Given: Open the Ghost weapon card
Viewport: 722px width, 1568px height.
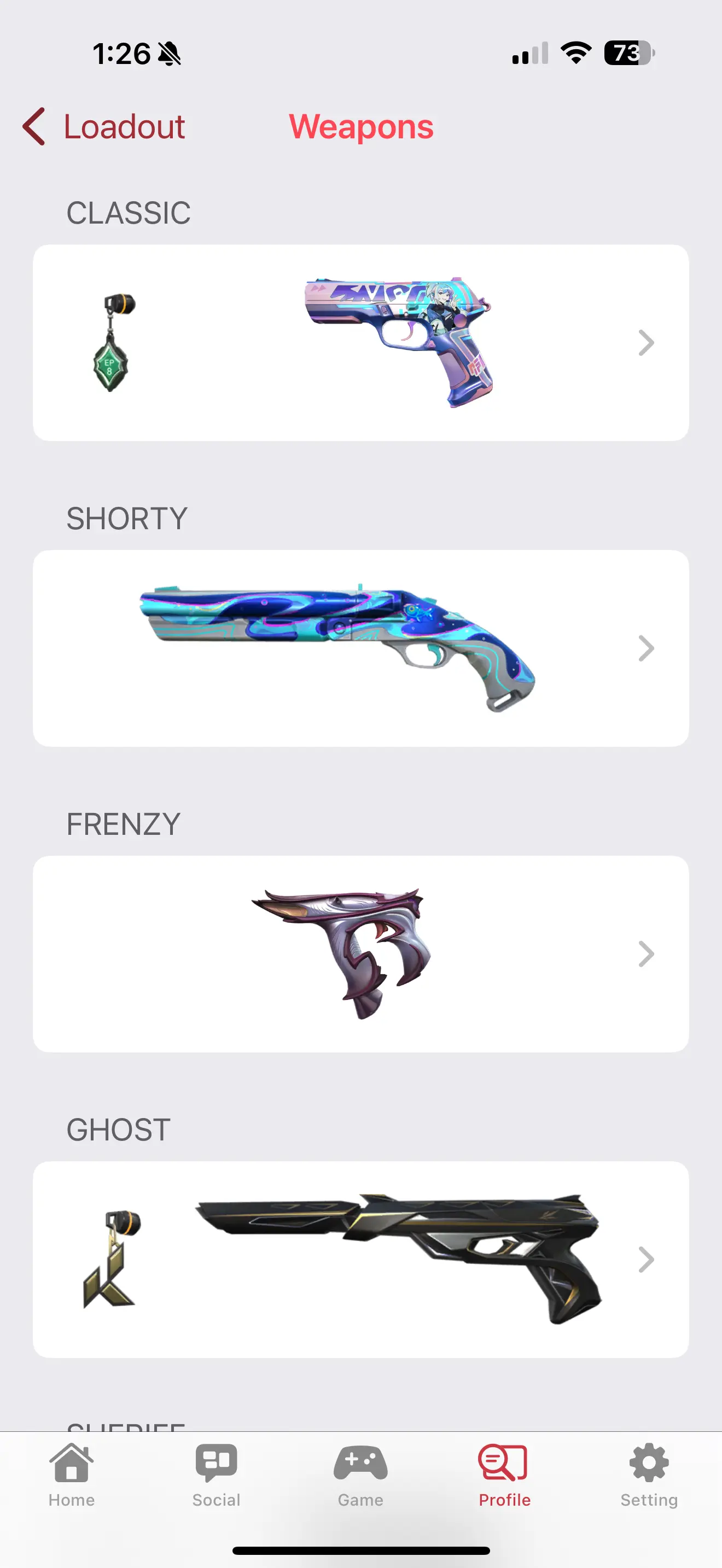Looking at the screenshot, I should coord(360,1260).
